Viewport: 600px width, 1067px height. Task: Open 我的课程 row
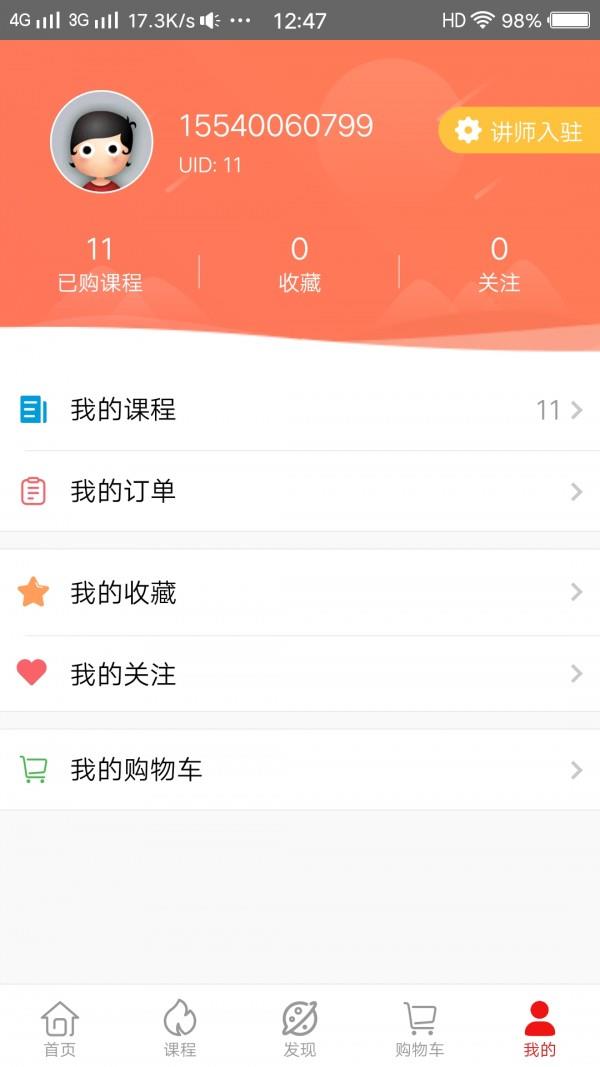[300, 410]
